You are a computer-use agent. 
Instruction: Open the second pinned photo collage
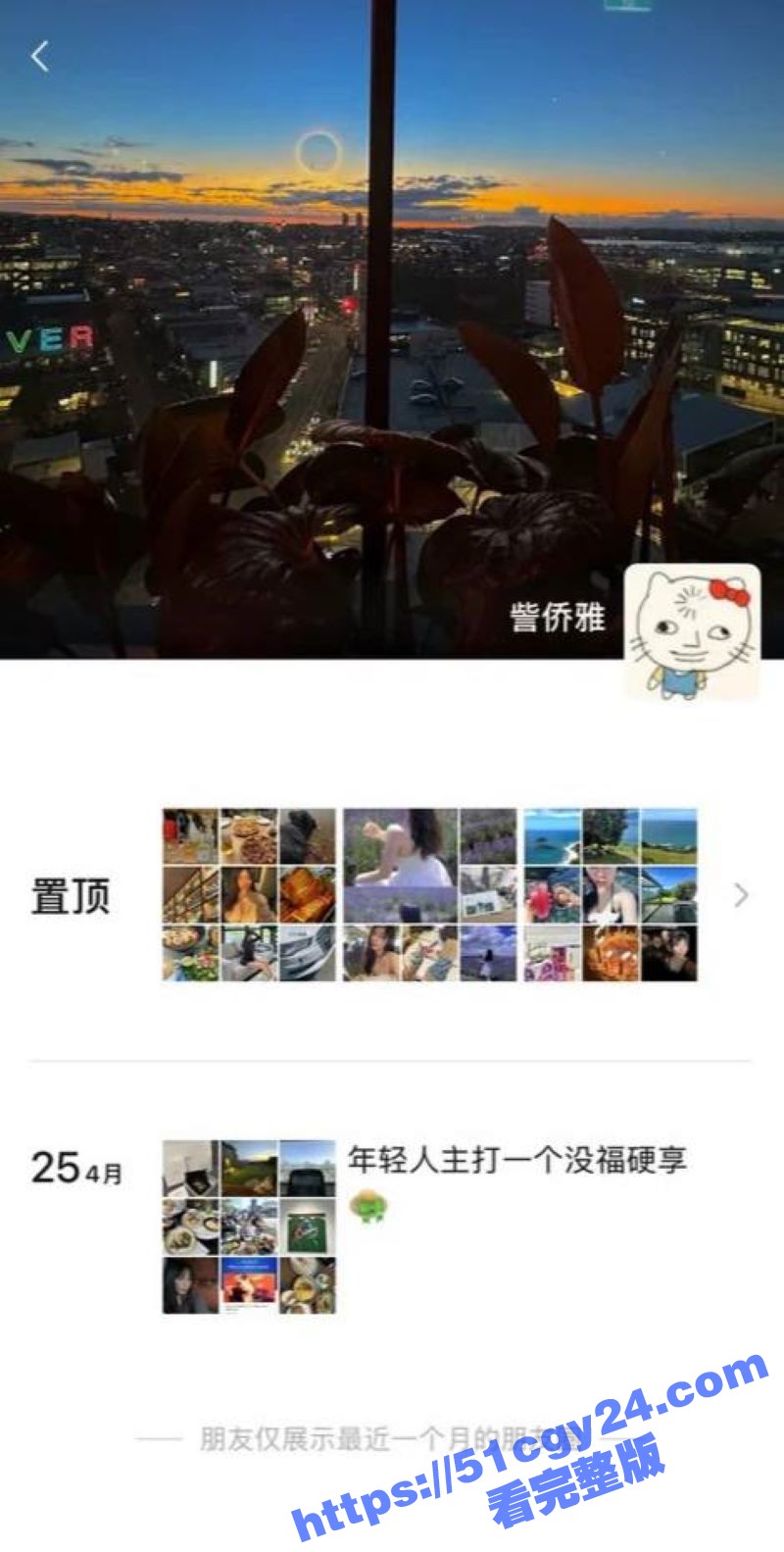click(x=429, y=894)
